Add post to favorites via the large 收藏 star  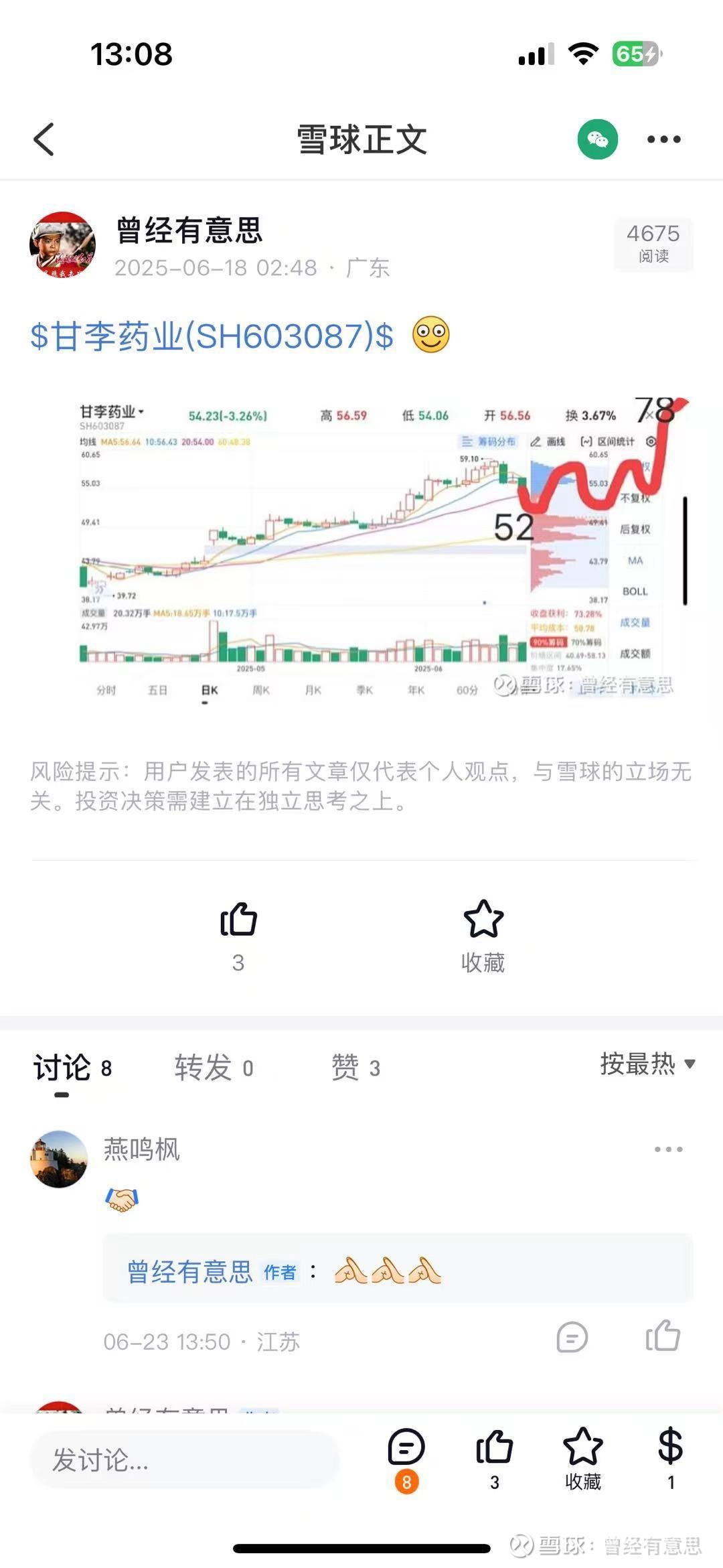[x=483, y=921]
